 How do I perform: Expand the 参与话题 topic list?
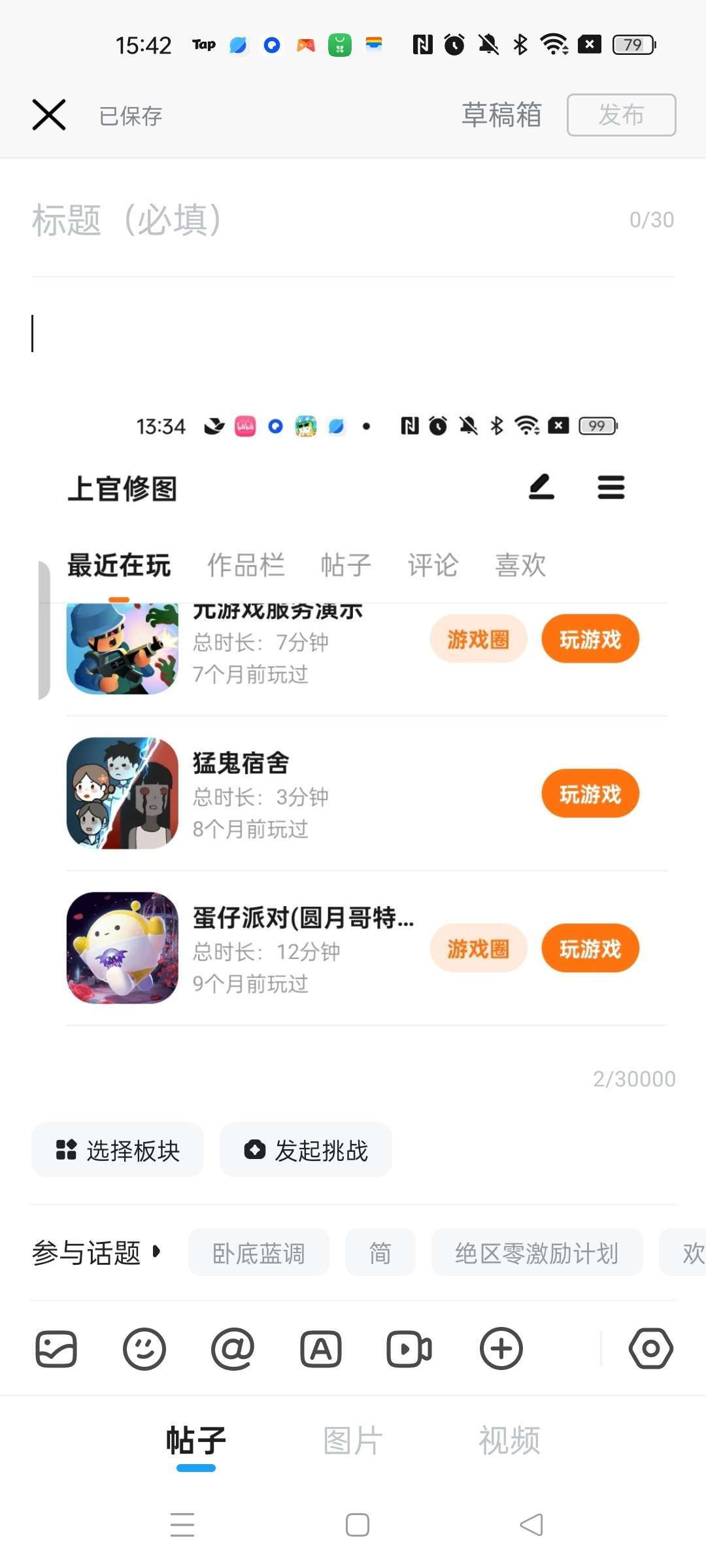[96, 1252]
